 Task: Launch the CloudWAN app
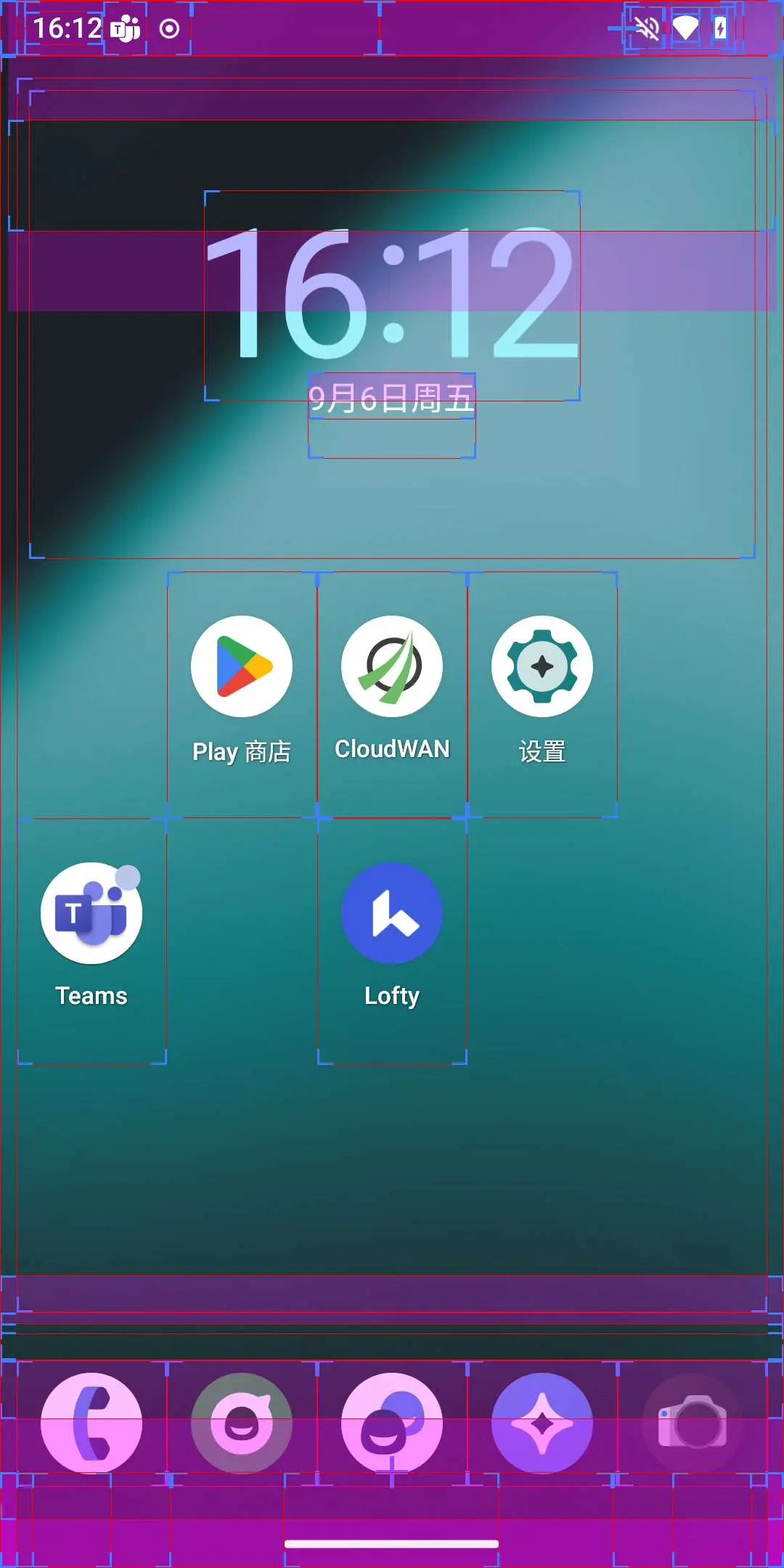click(392, 695)
